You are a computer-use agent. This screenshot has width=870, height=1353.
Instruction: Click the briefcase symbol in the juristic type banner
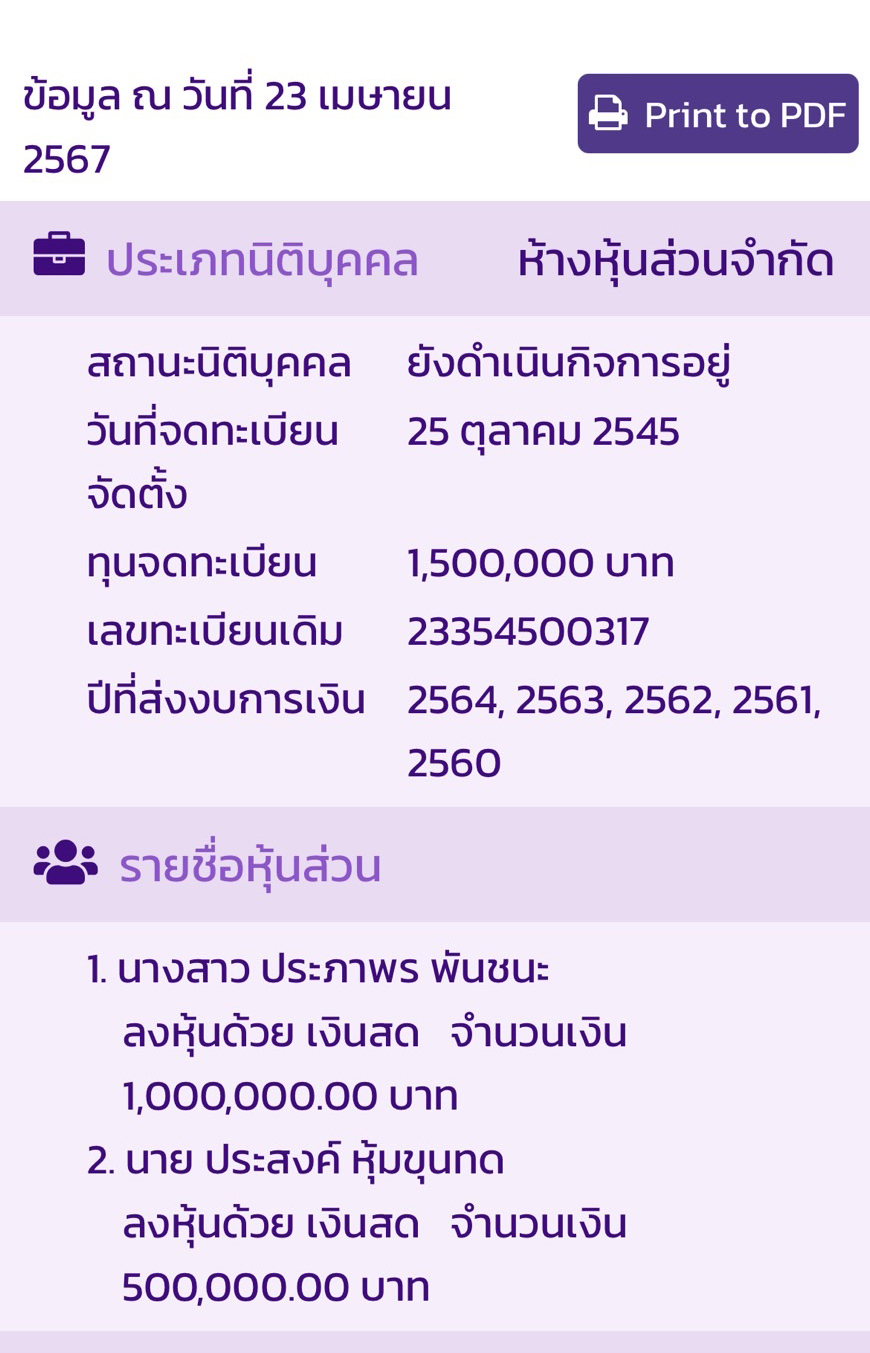point(58,256)
